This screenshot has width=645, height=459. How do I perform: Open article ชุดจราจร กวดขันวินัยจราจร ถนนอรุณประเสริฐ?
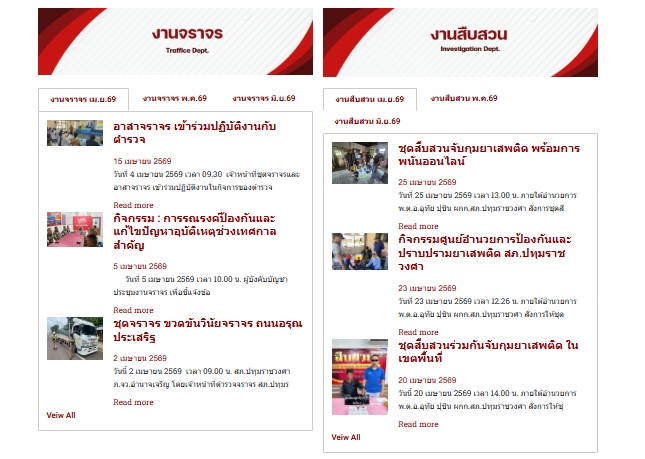coord(208,330)
